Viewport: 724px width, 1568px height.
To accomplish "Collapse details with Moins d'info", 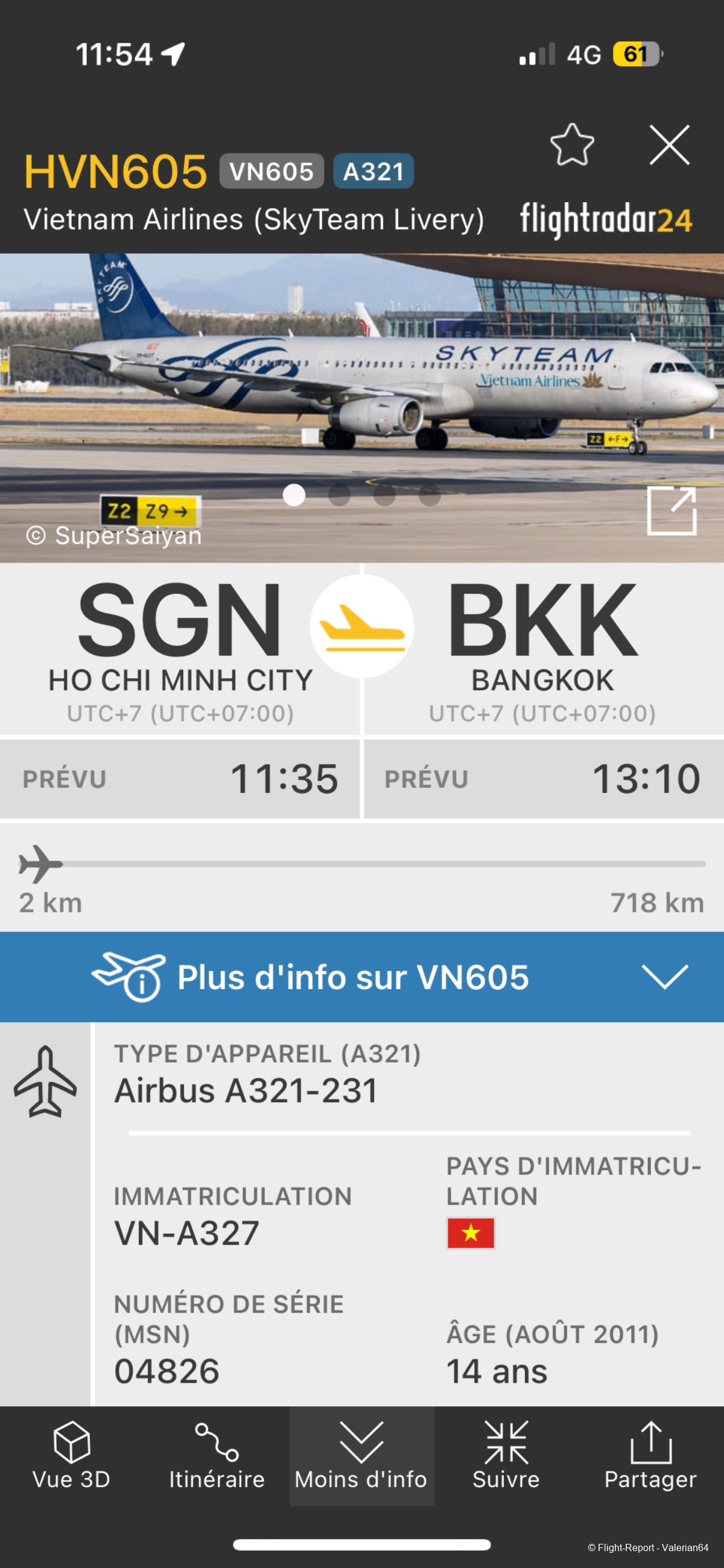I will 361,1456.
